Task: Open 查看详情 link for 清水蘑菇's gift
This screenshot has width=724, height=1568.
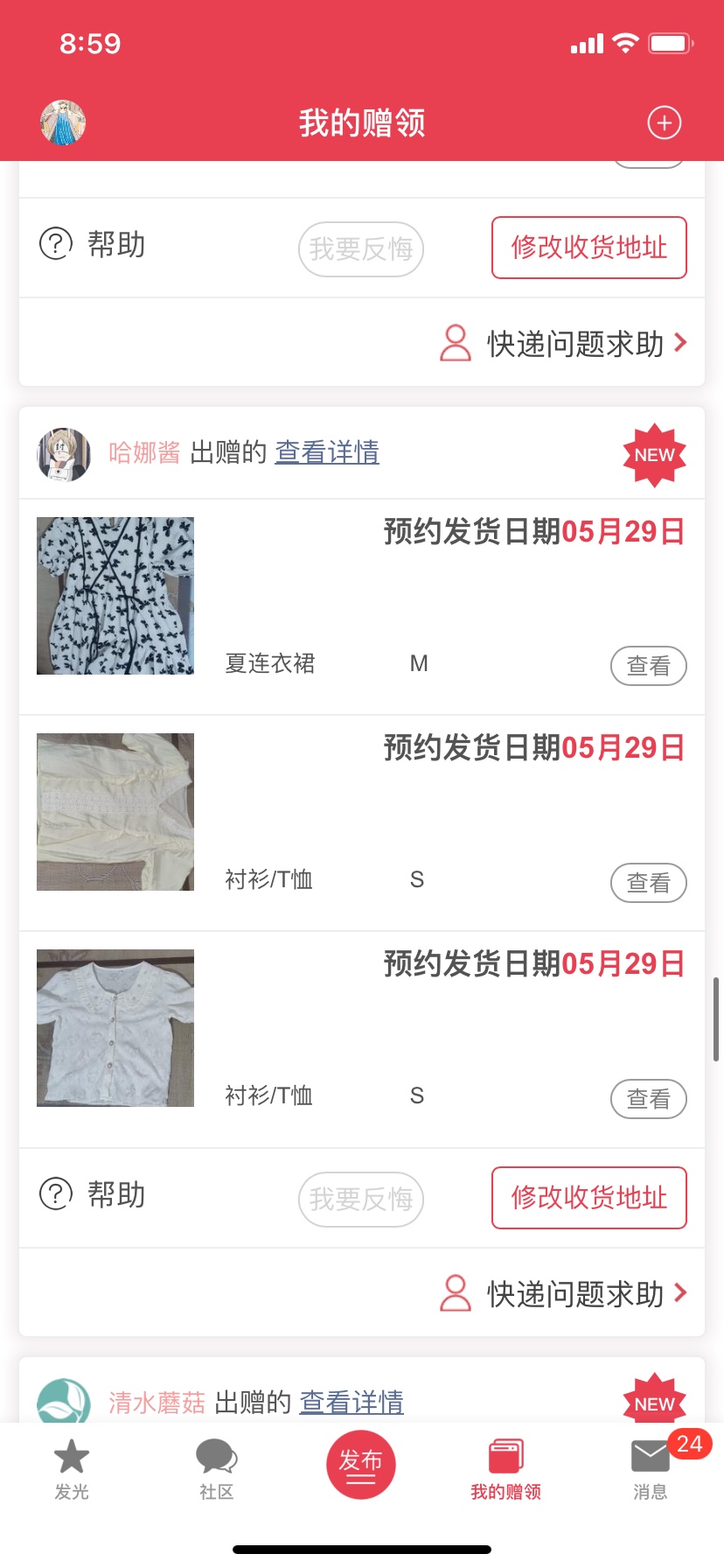Action: pos(352,1403)
